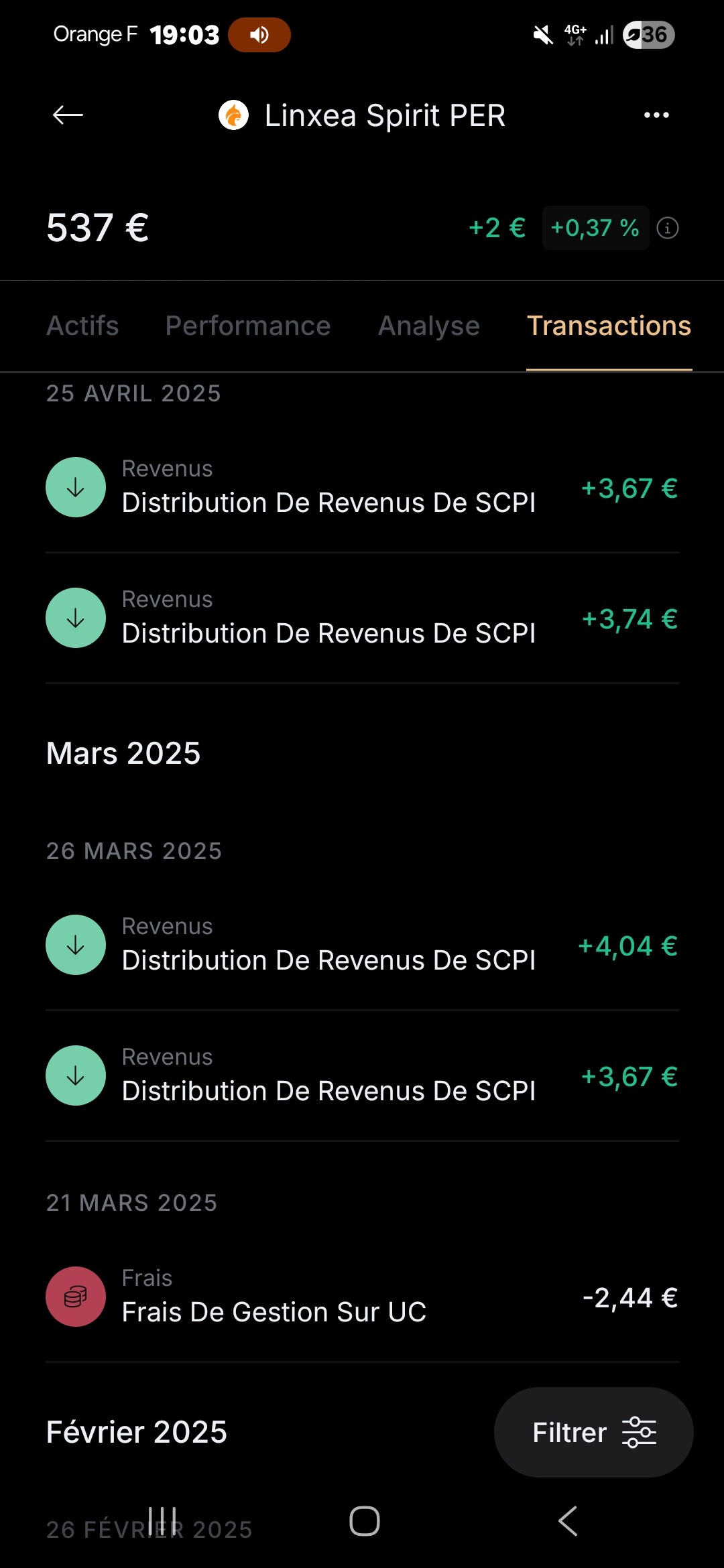Image resolution: width=724 pixels, height=1568 pixels.
Task: Open the +3,74 € SCPI distribution transaction
Action: click(x=362, y=618)
